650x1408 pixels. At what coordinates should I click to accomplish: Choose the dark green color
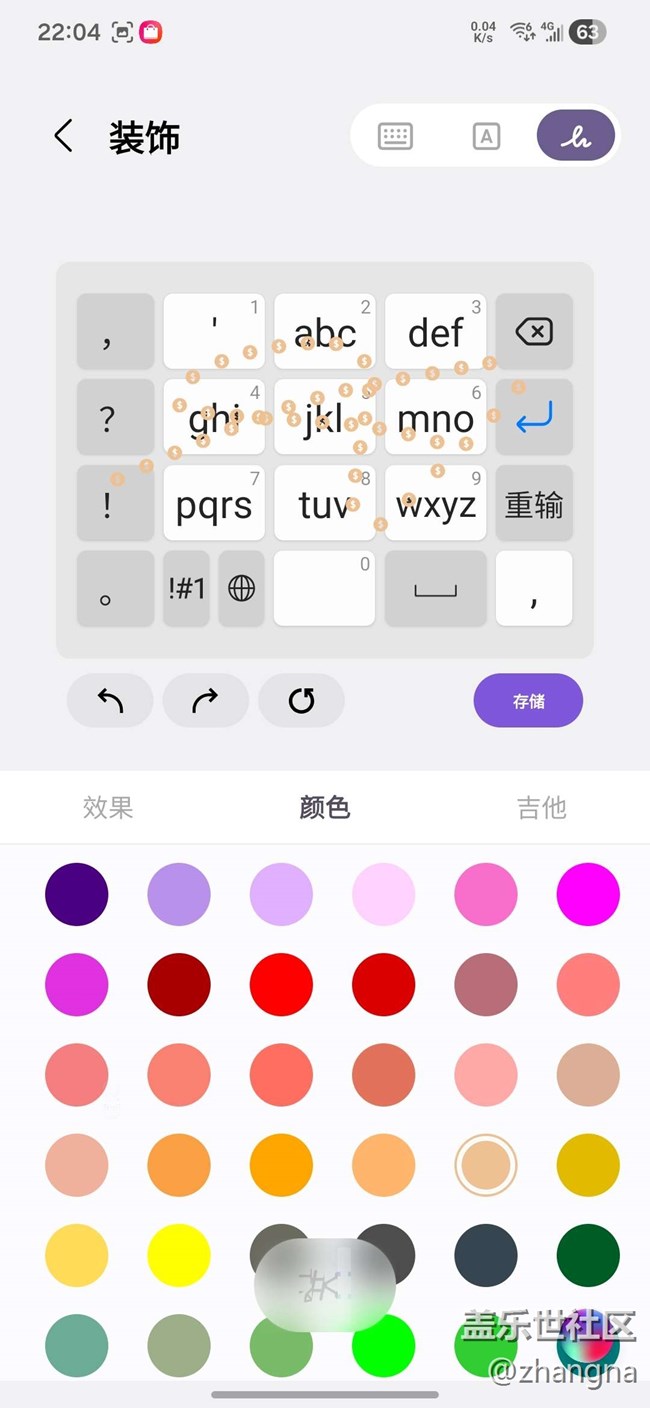(588, 1255)
